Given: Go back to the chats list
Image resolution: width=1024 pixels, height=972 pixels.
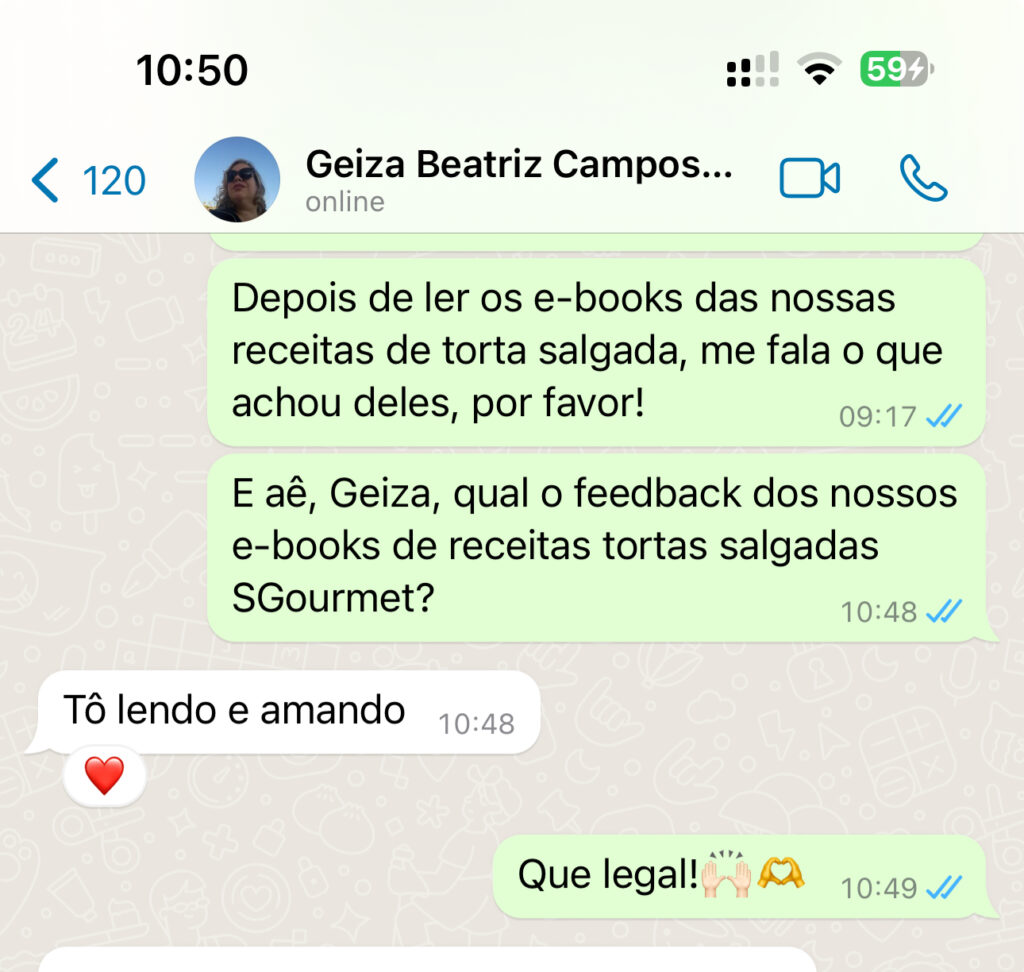Looking at the screenshot, I should point(86,181).
